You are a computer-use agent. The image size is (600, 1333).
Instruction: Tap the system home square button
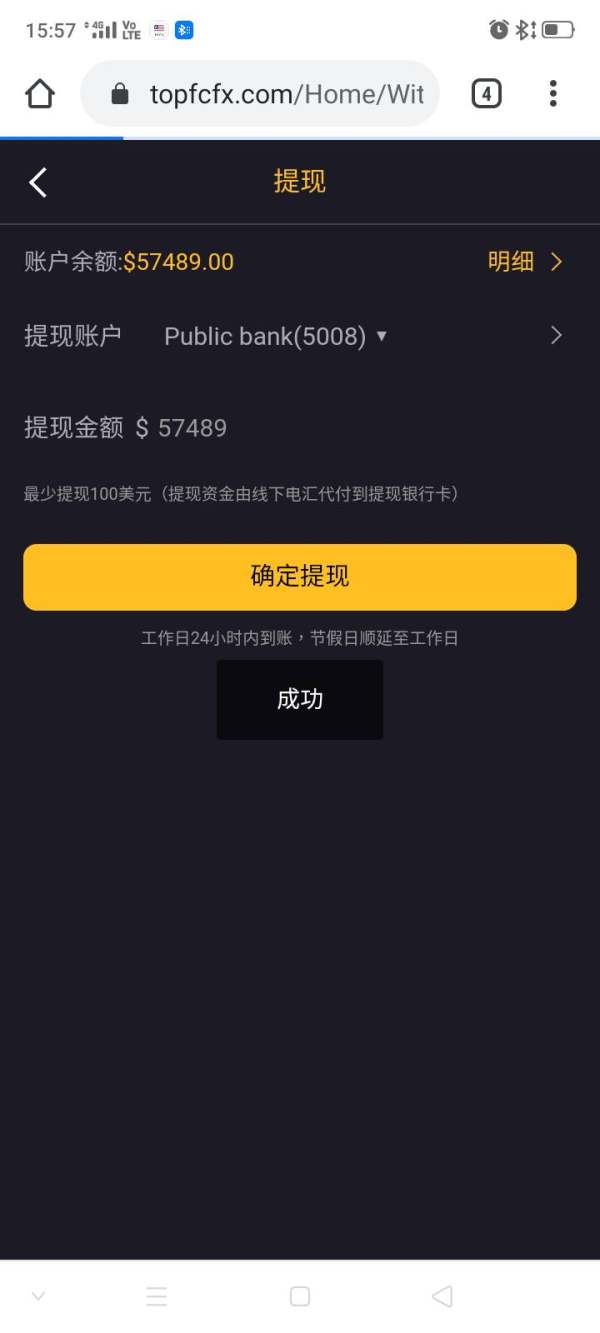point(300,1296)
